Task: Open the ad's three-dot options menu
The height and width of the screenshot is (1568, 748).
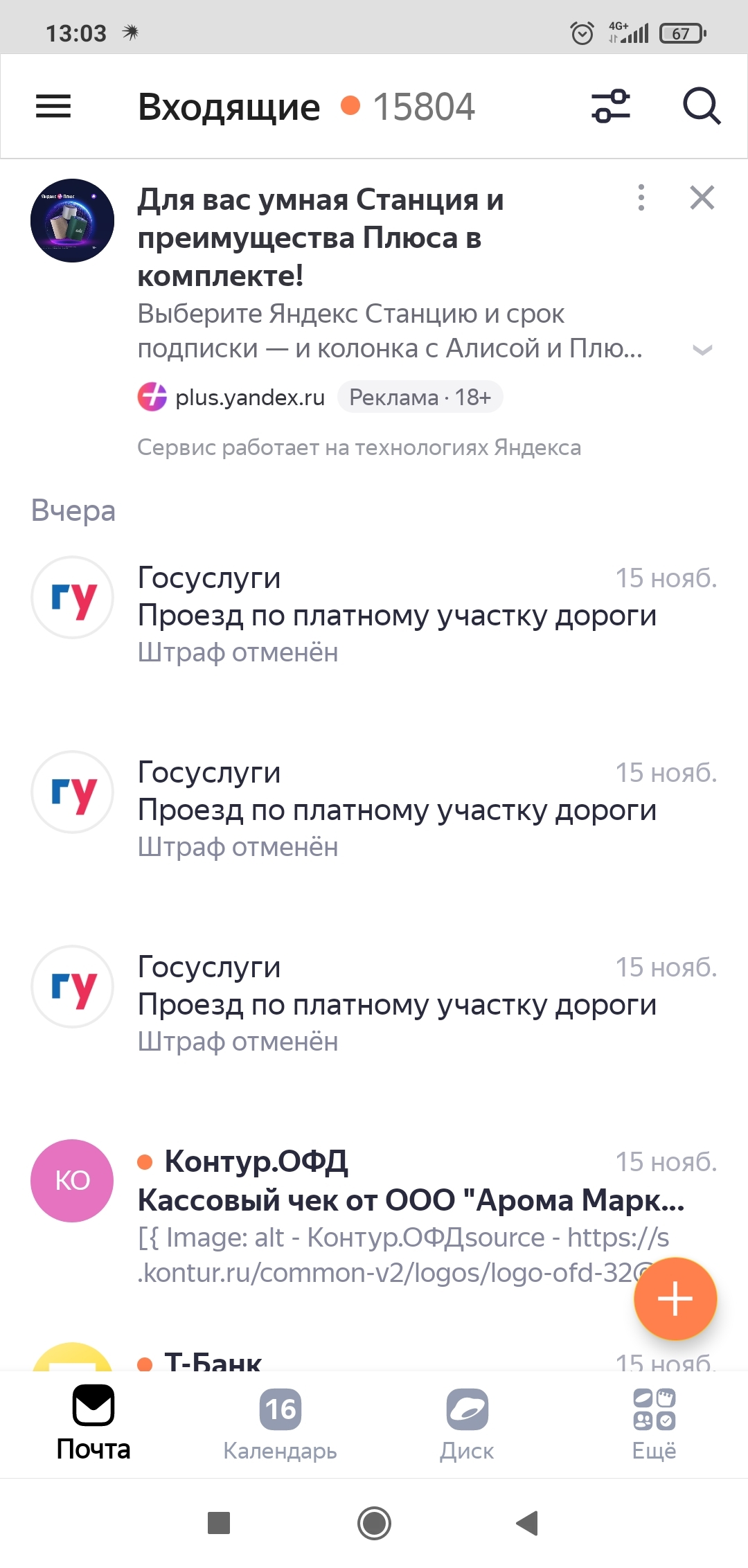Action: 641,197
